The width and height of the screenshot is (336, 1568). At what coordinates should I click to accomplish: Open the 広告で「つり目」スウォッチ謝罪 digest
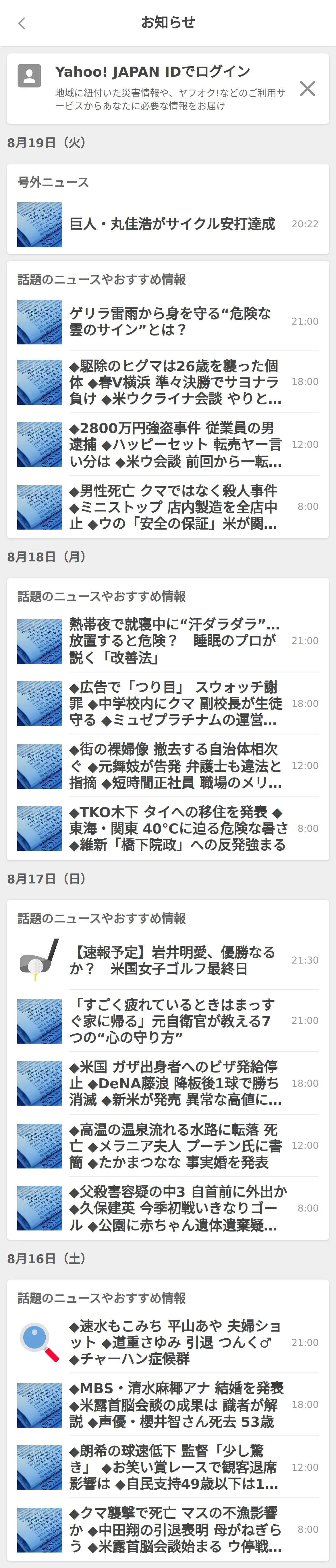pos(175,704)
